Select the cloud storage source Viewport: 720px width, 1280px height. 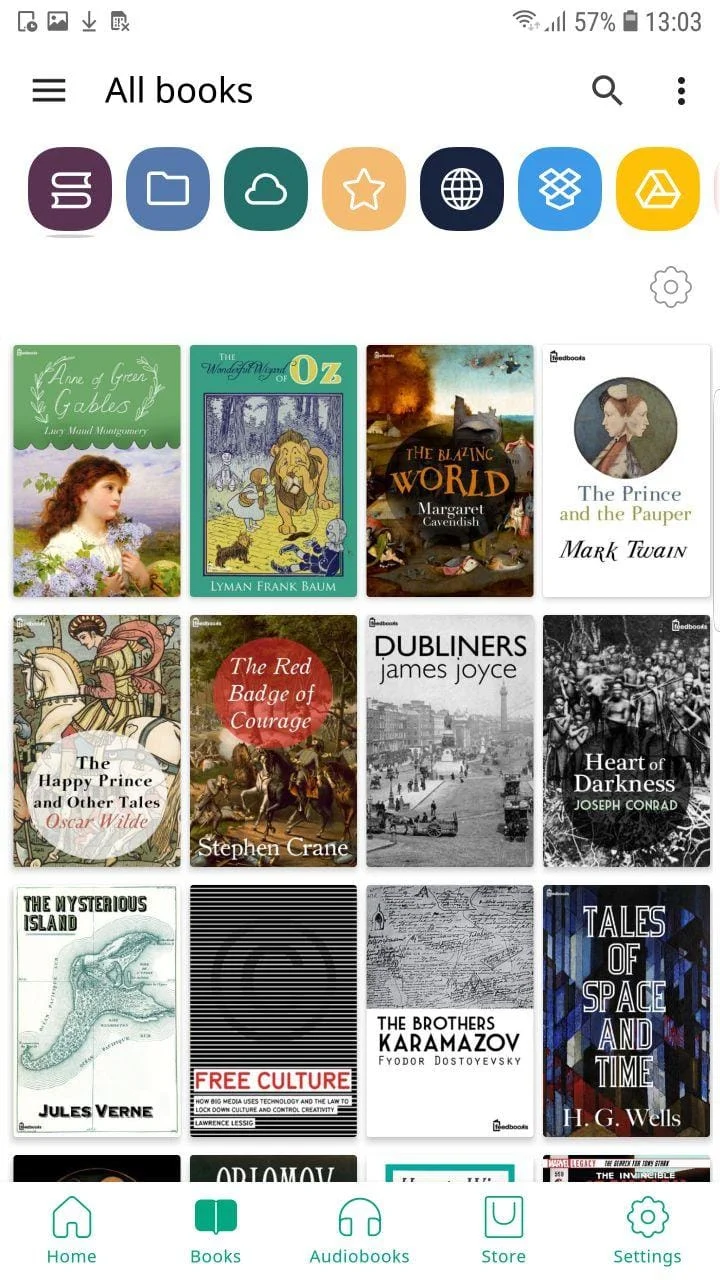[266, 189]
